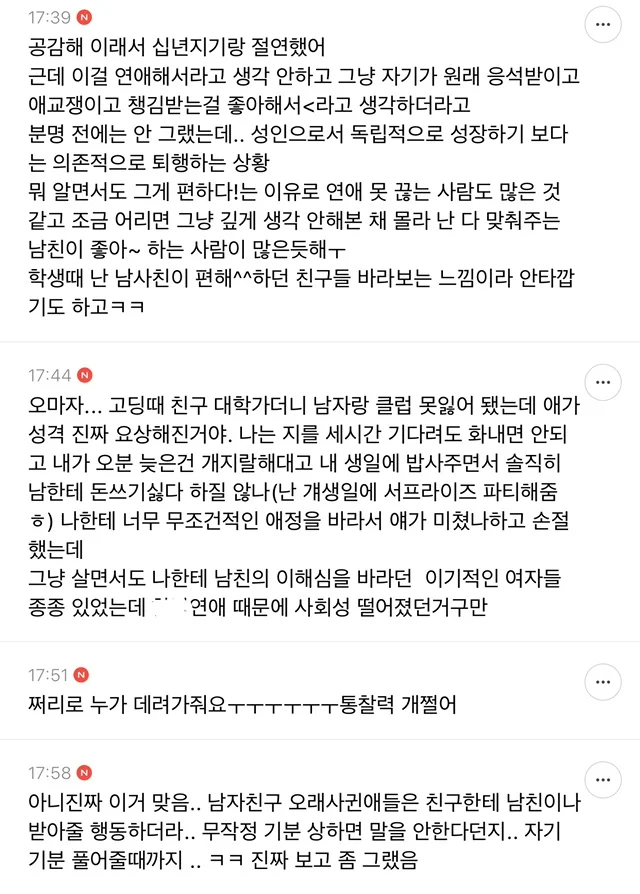This screenshot has height=894, width=640.
Task: Show options for the 17:58 comment
Action: (x=603, y=781)
